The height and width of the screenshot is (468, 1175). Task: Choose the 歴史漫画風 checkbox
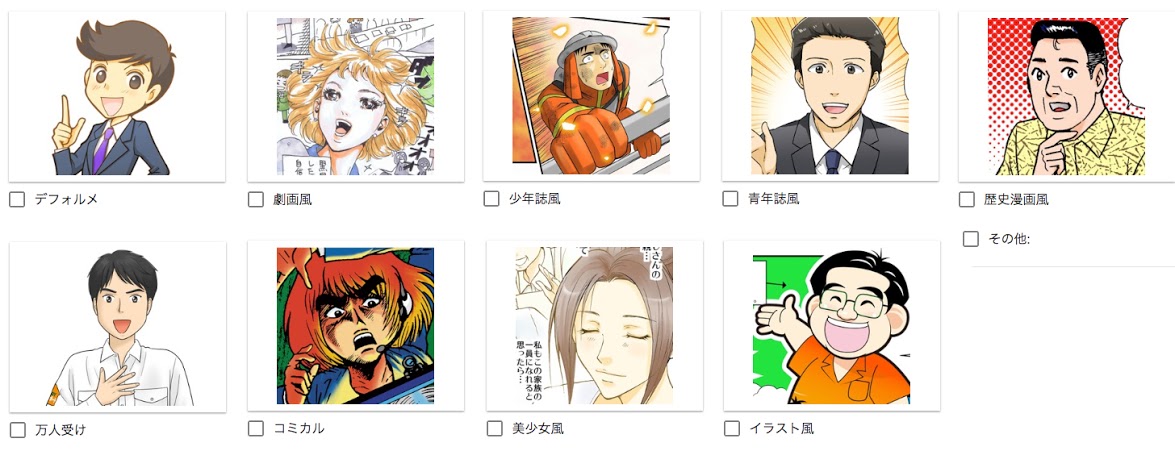(966, 199)
